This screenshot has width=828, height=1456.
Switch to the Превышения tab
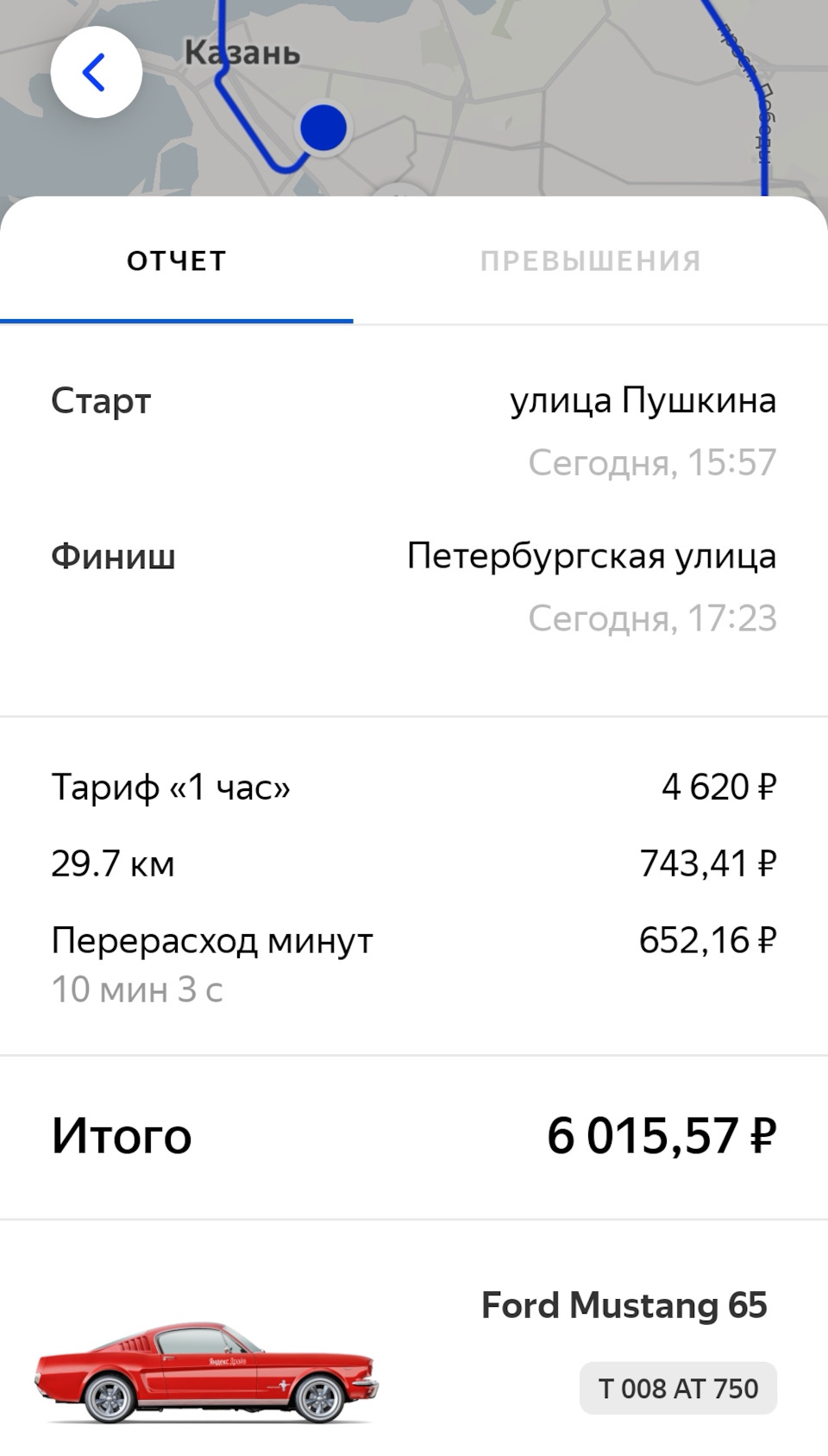click(x=591, y=261)
